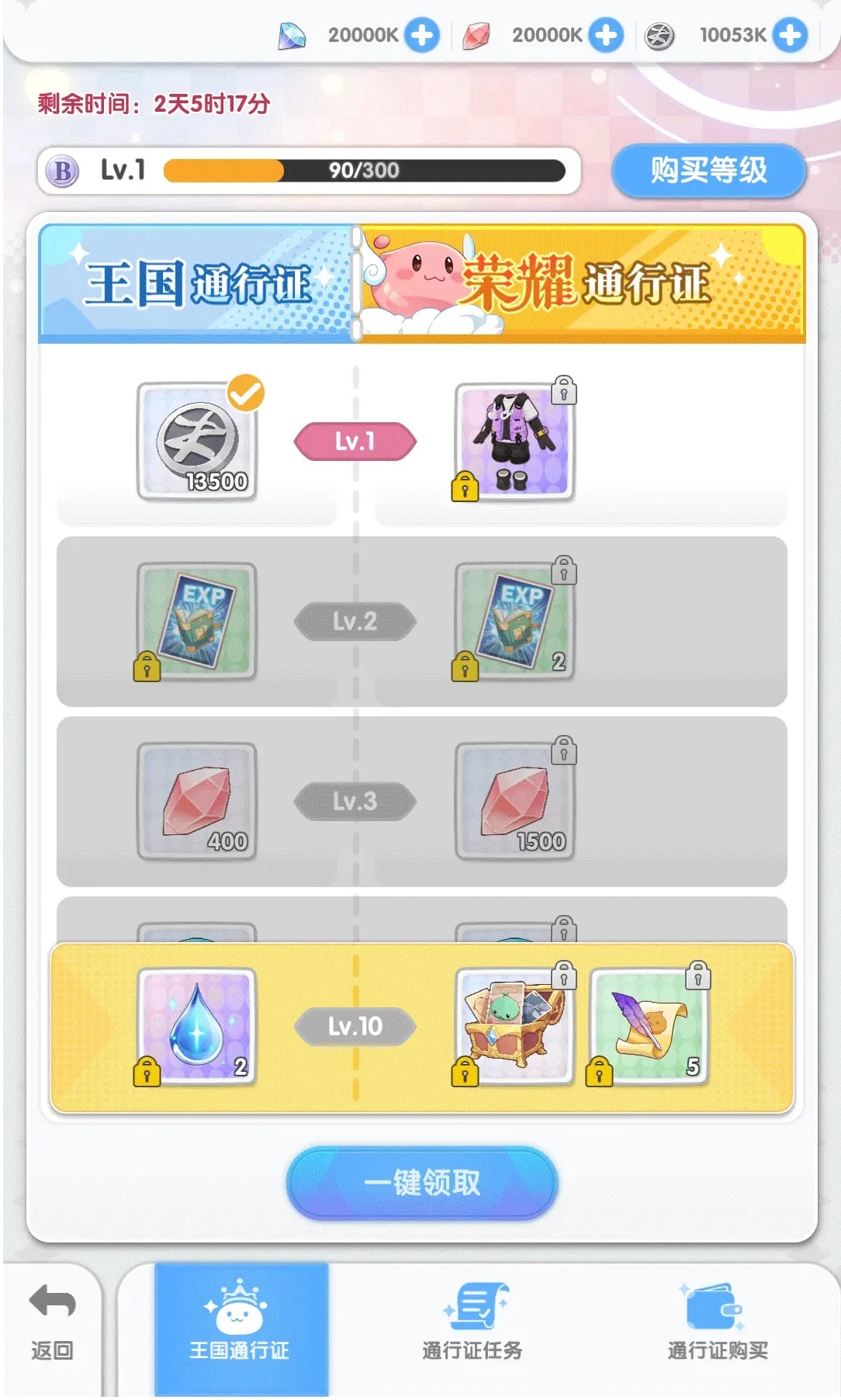The image size is (841, 1400).
Task: View the Lv.2 free EXP card reward
Action: point(197,621)
